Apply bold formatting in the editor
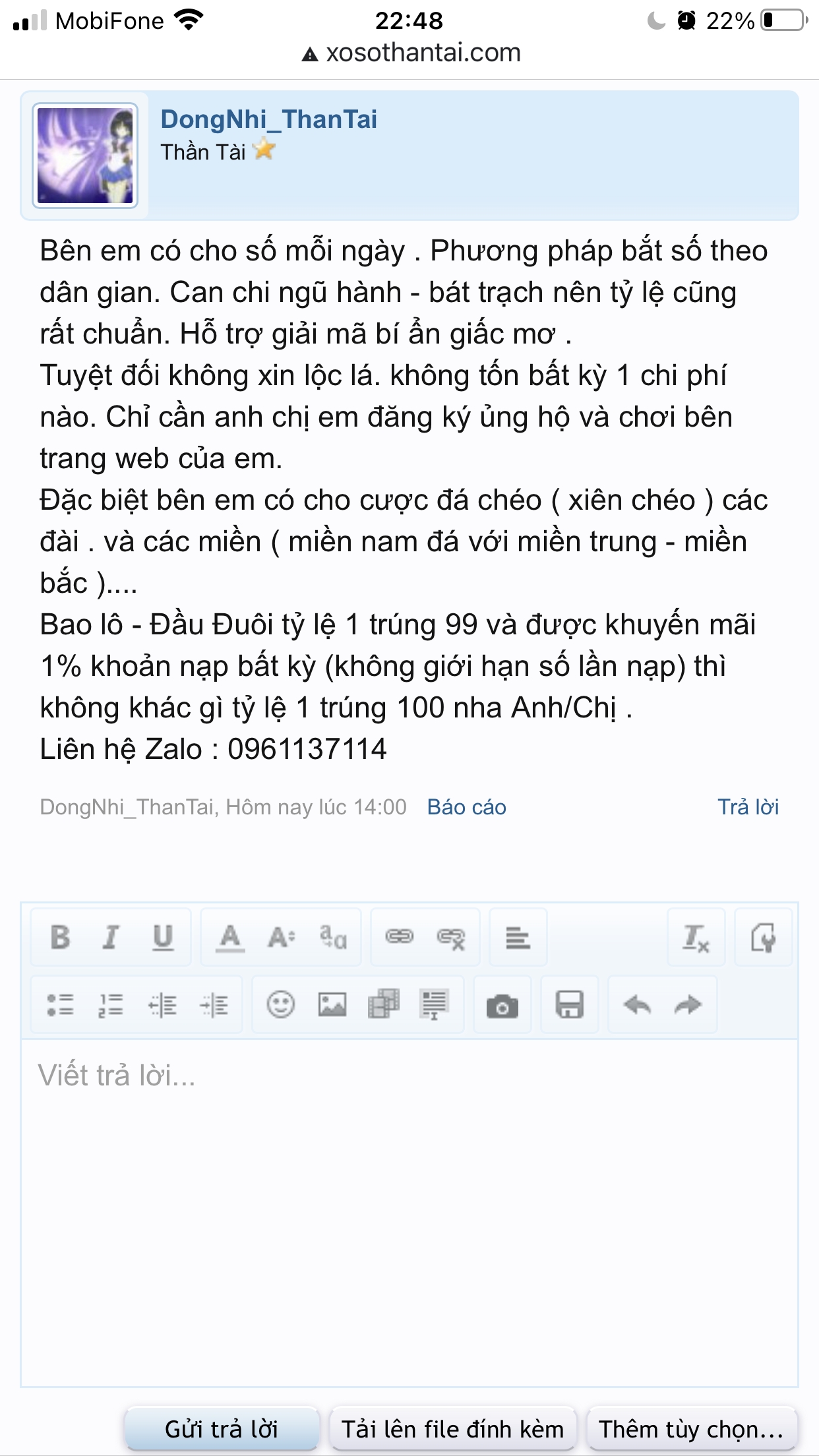This screenshot has width=819, height=1456. tap(60, 936)
